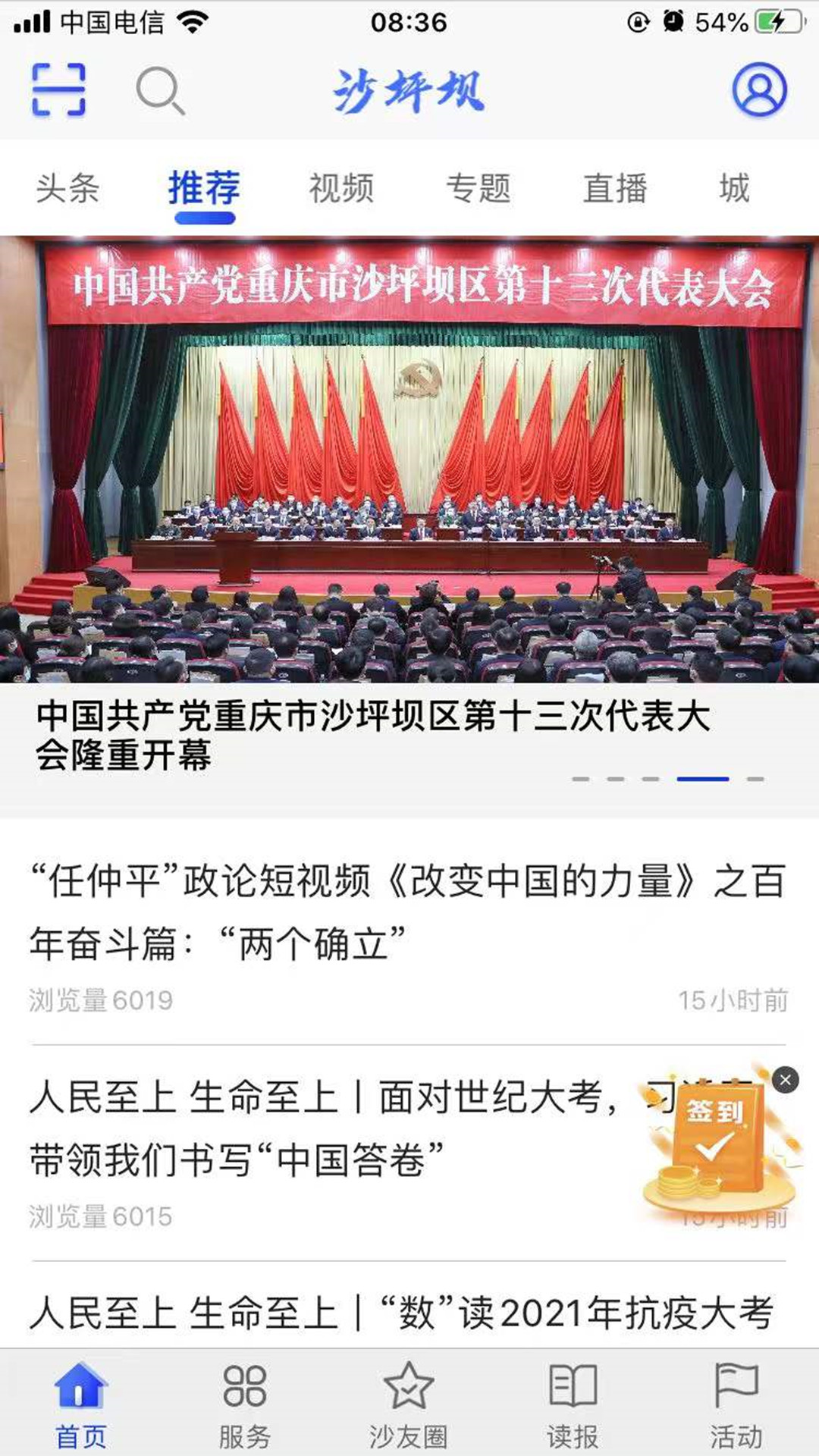
Task: Go to the 直播 tab
Action: pyautogui.click(x=615, y=188)
